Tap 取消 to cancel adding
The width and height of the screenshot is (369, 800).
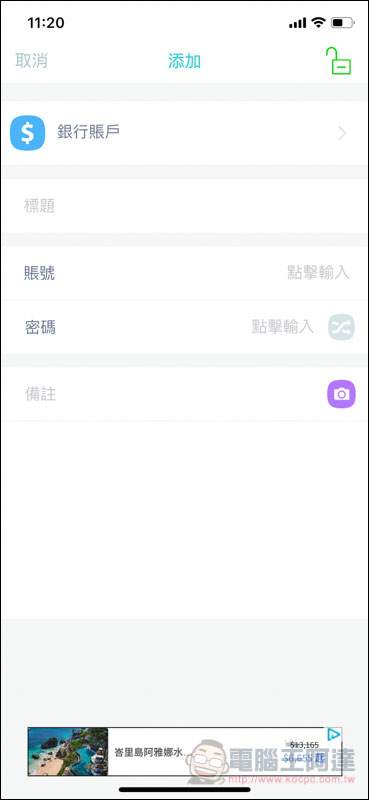(32, 61)
